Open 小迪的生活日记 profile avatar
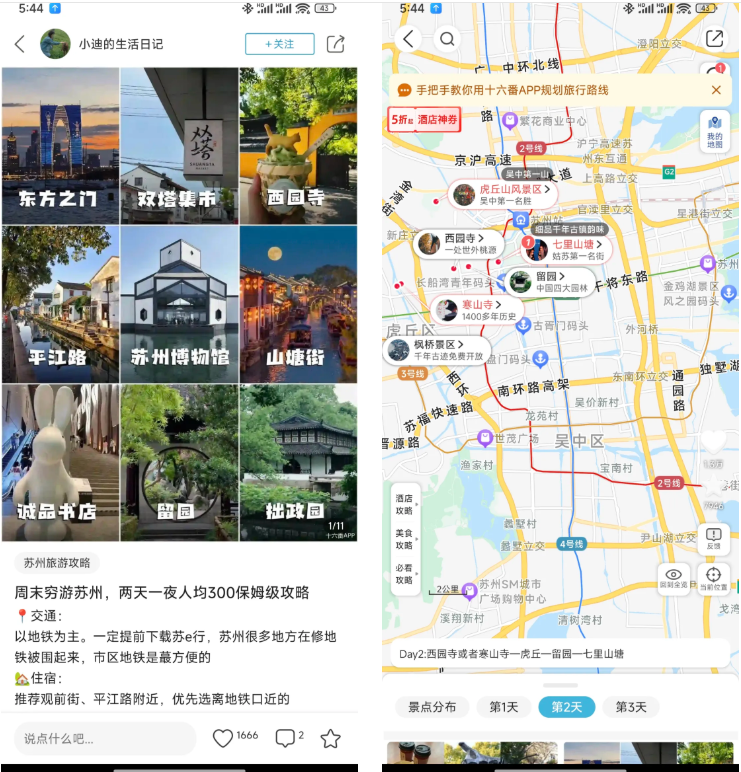Screen dimensions: 741x772 [55, 44]
